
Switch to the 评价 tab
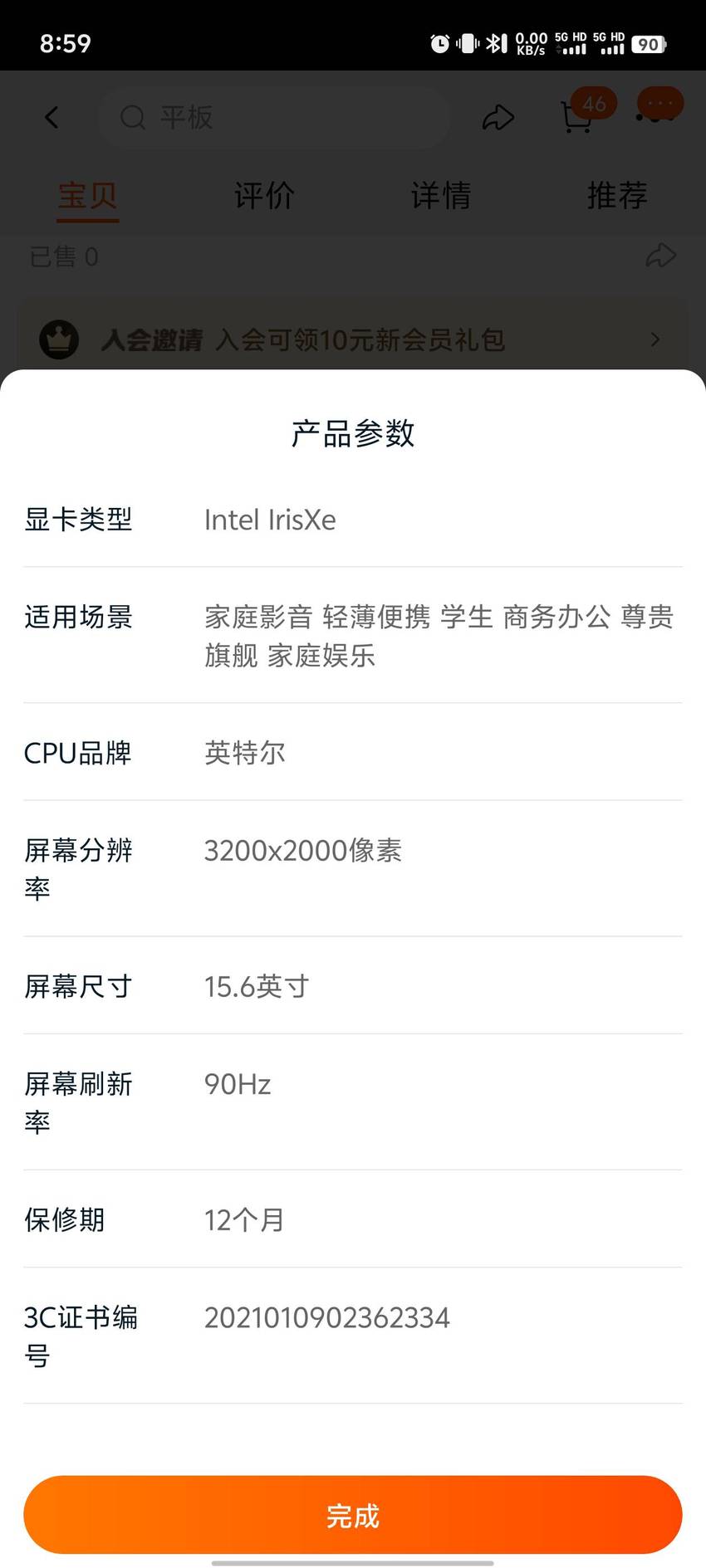pyautogui.click(x=264, y=196)
